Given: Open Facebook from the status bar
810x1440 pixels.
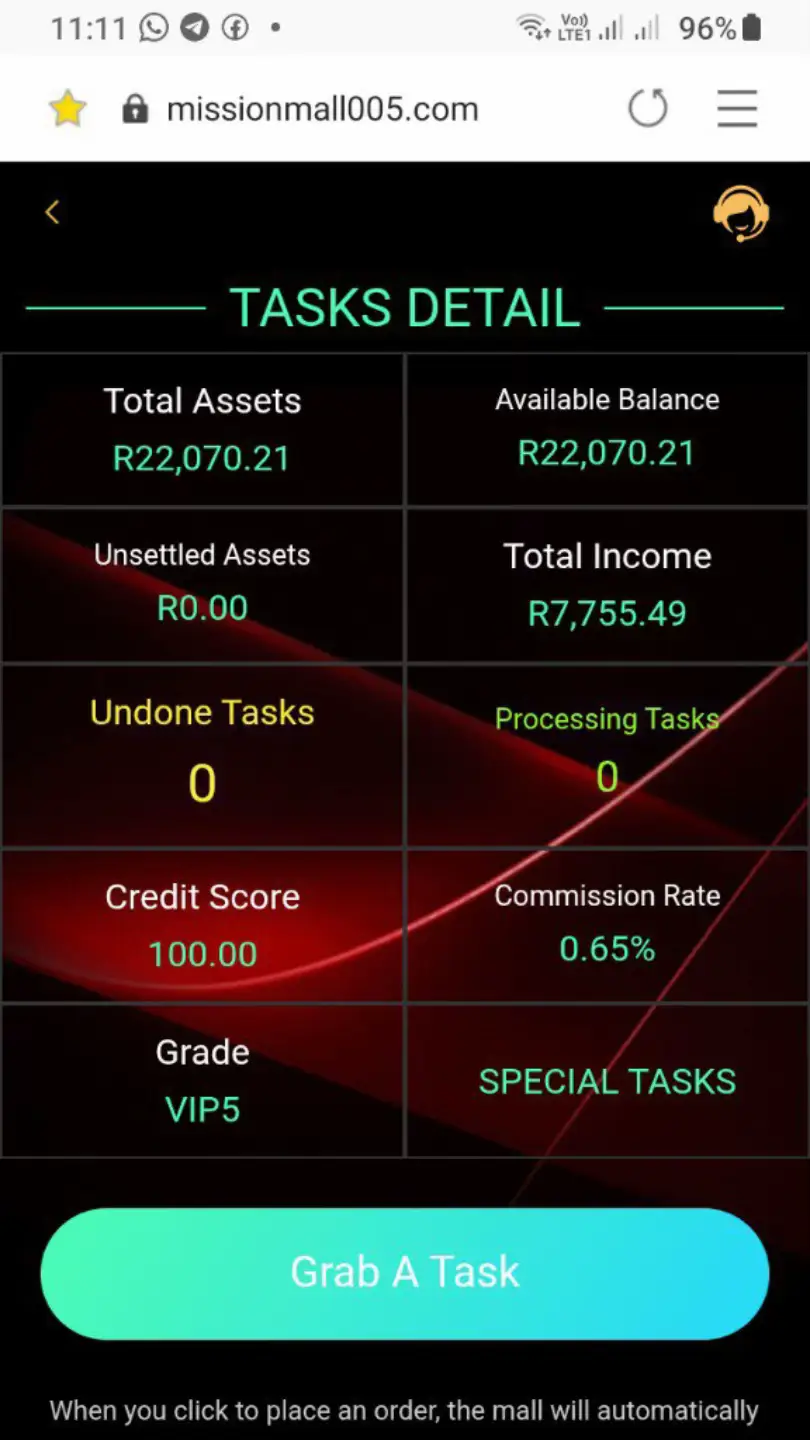Looking at the screenshot, I should 237,27.
